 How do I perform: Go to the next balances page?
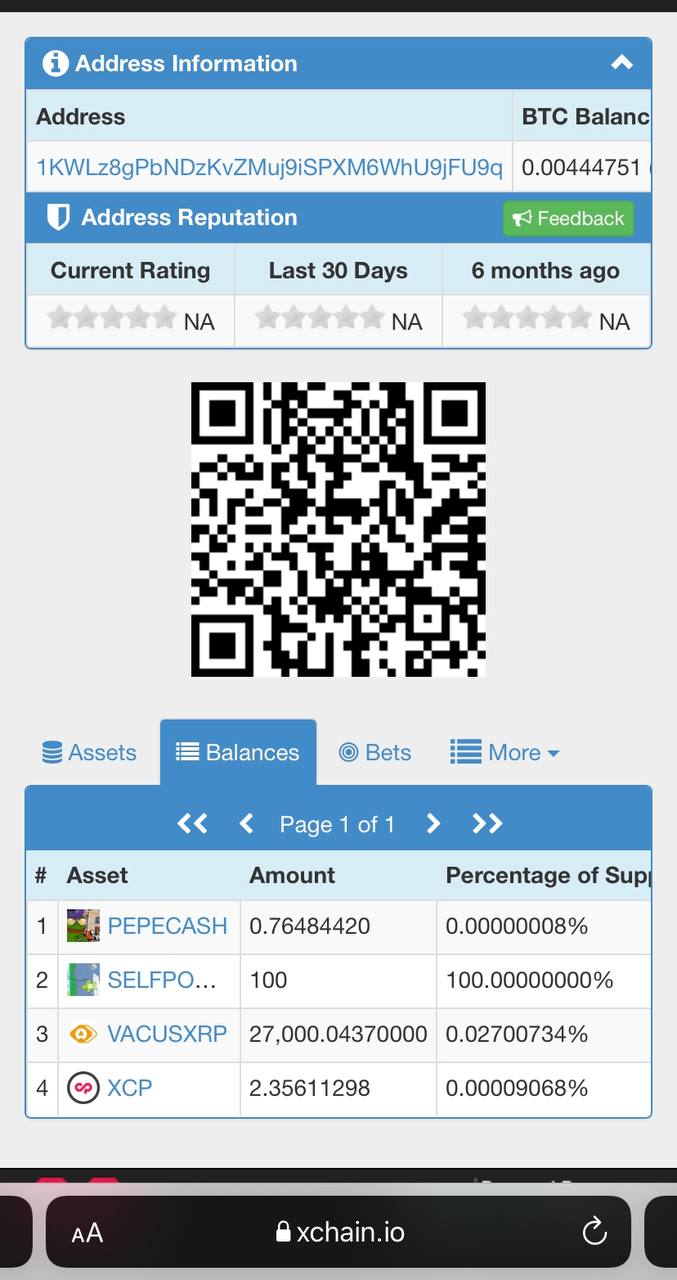[433, 823]
